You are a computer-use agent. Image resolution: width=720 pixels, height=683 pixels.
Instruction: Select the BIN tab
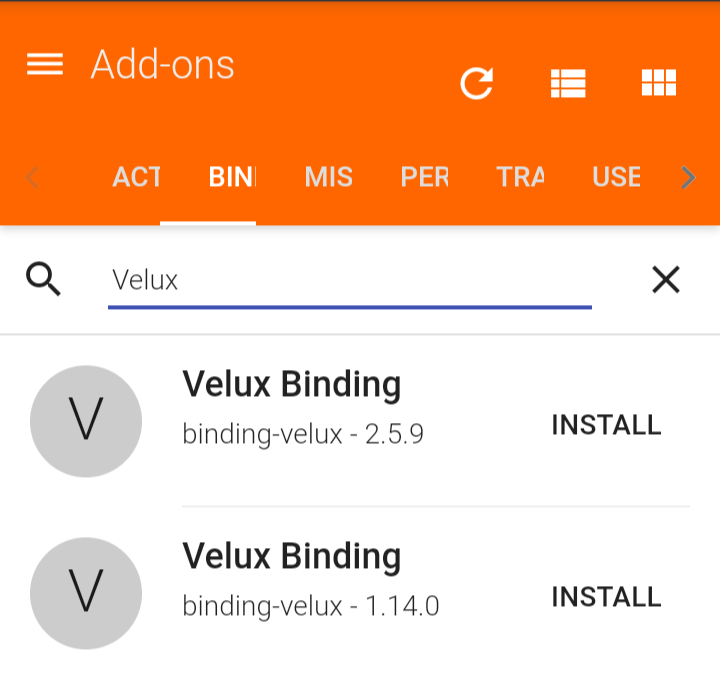pos(232,178)
